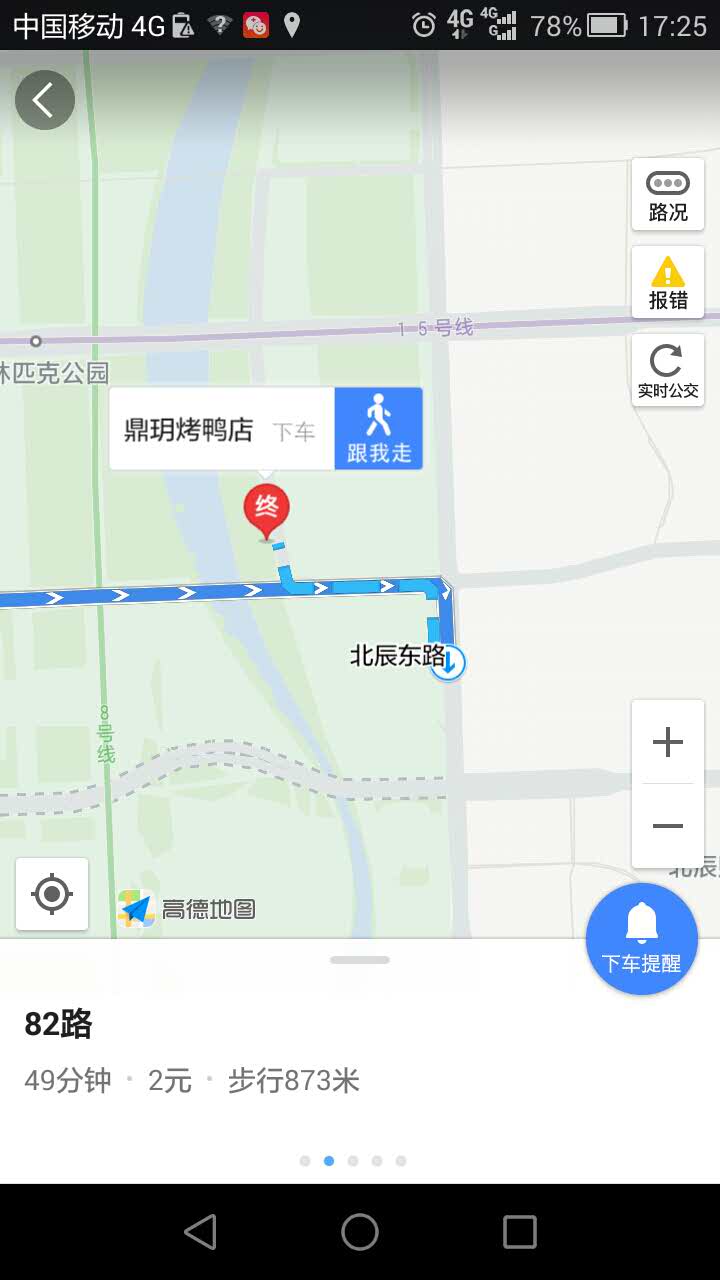Image resolution: width=720 pixels, height=1280 pixels.
Task: Open the recent apps view
Action: click(520, 1232)
